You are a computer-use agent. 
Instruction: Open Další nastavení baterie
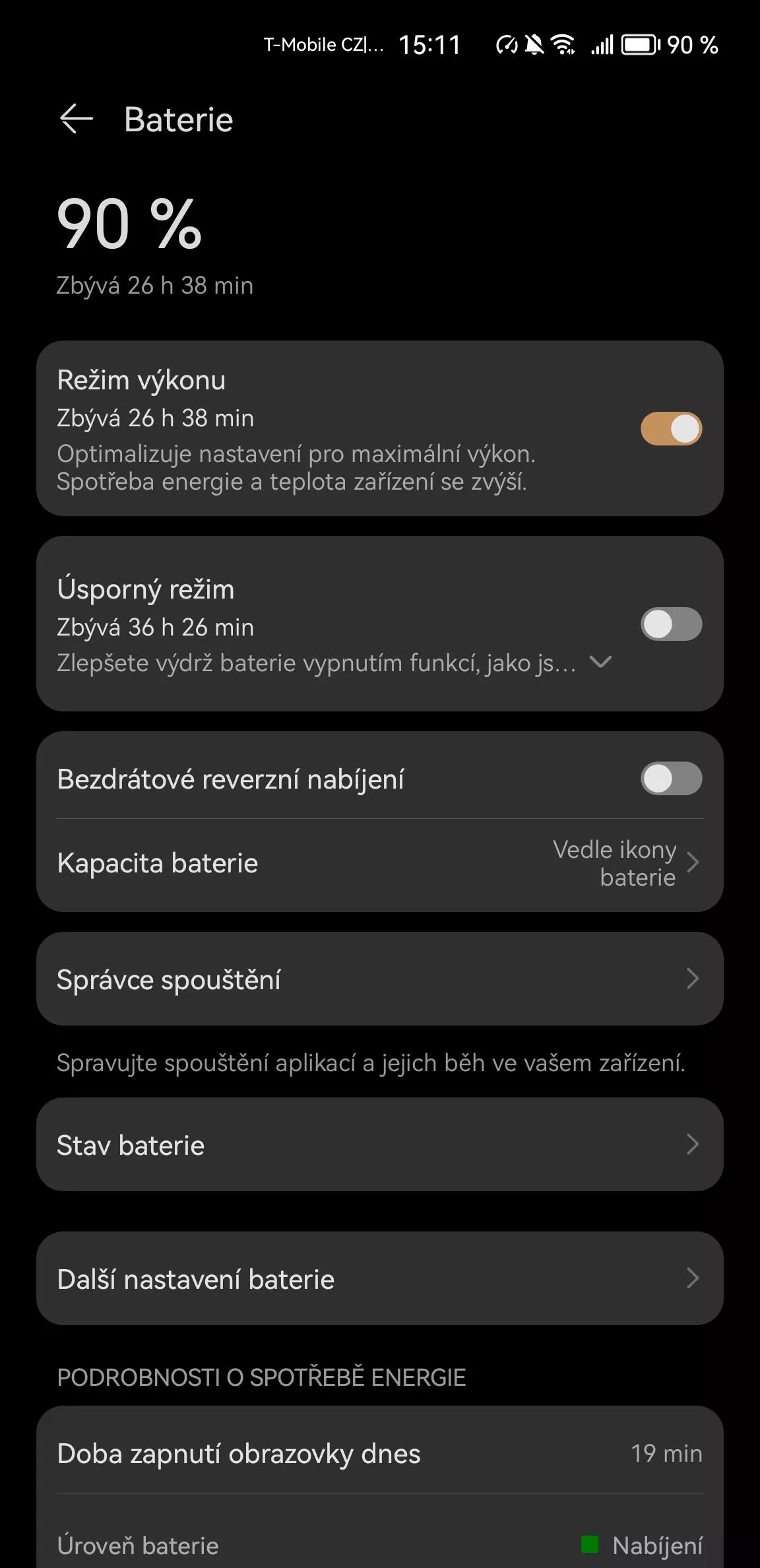pos(380,1278)
